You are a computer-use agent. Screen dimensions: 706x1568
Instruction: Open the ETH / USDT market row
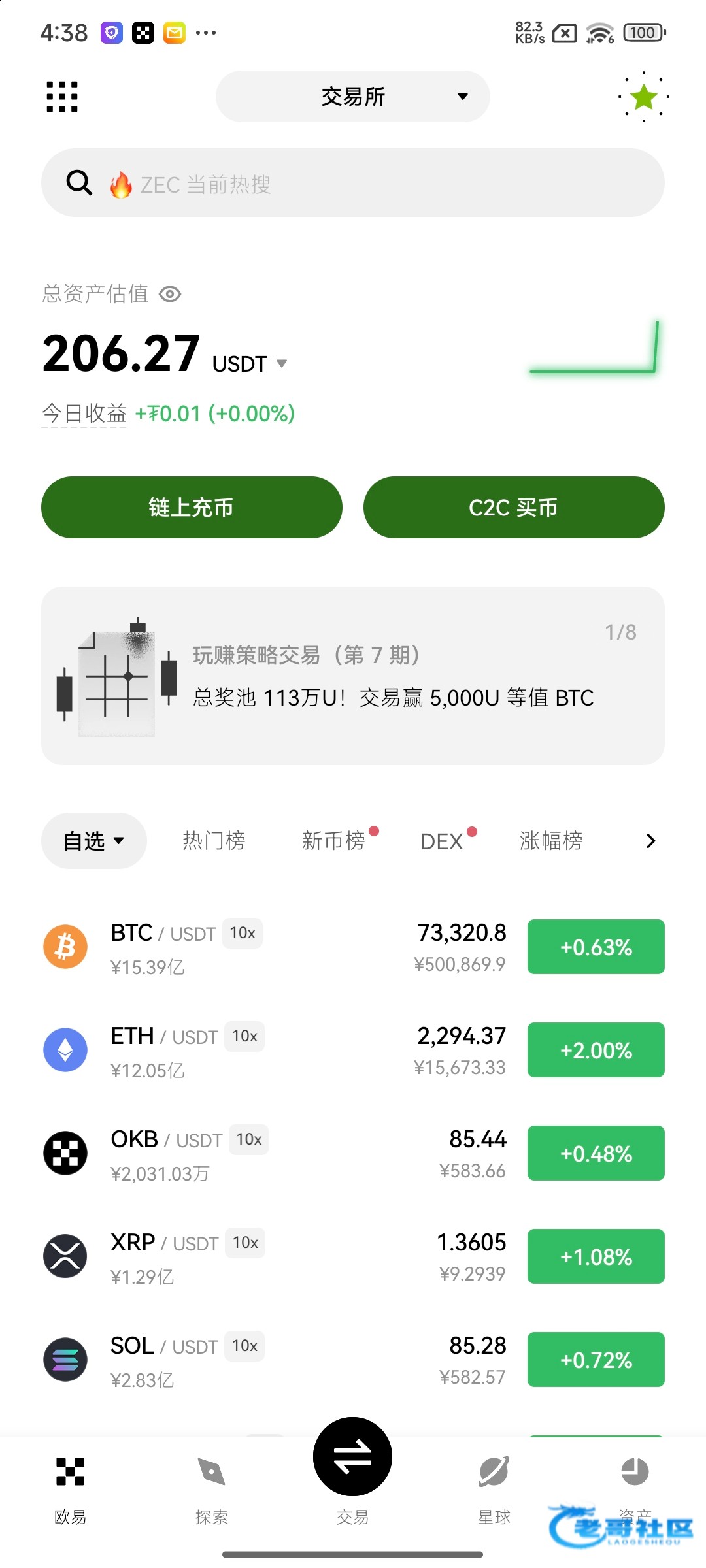[275, 1050]
